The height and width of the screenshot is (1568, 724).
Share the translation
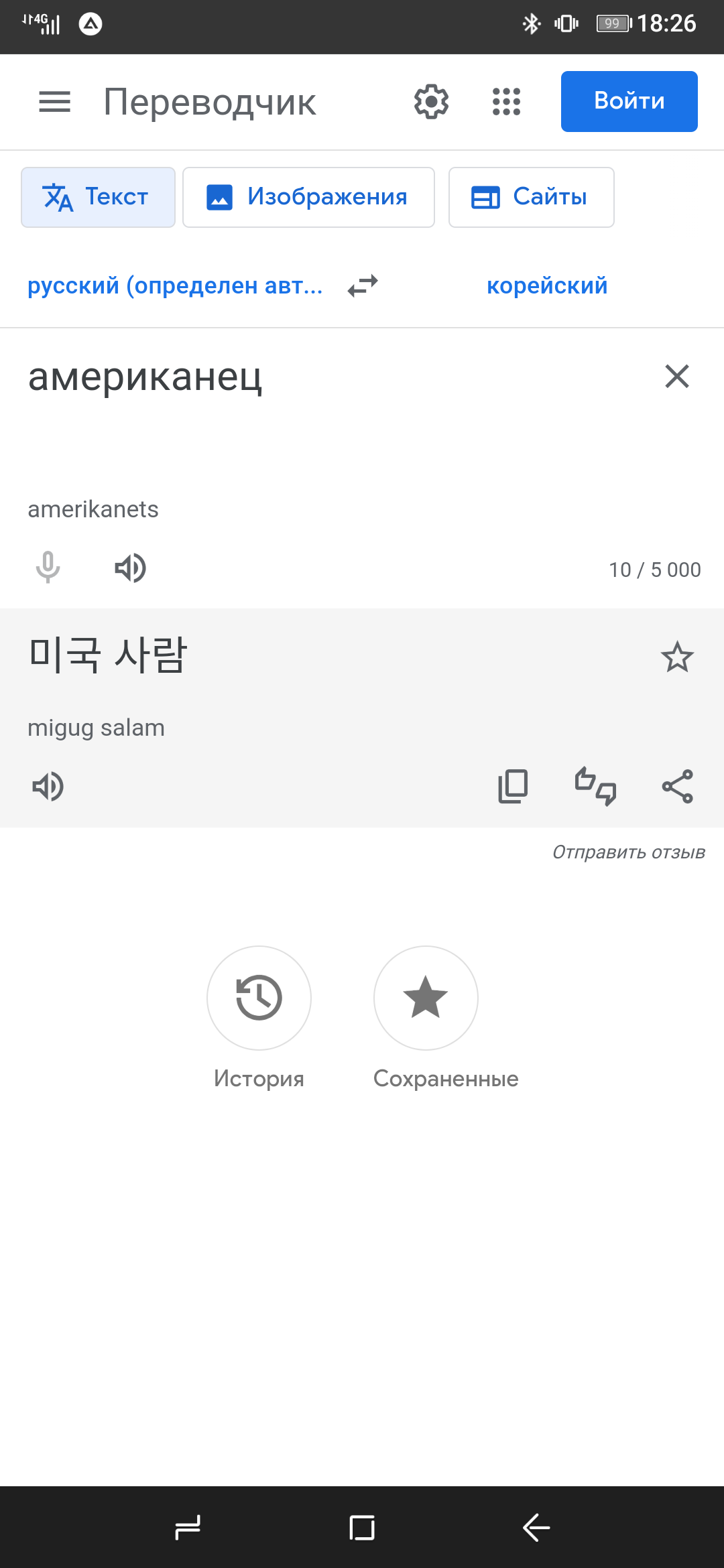[x=677, y=786]
